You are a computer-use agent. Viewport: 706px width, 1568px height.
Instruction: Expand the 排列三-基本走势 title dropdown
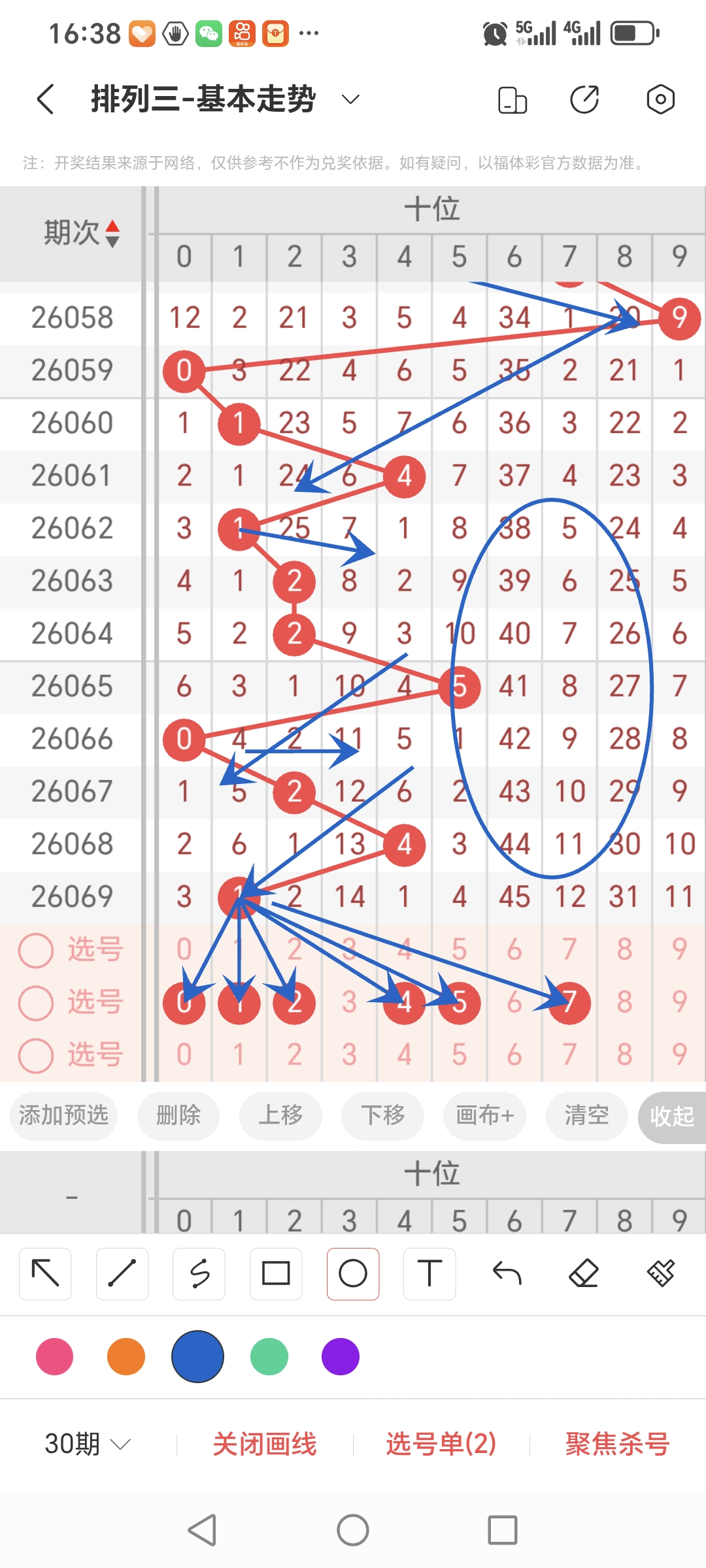350,99
